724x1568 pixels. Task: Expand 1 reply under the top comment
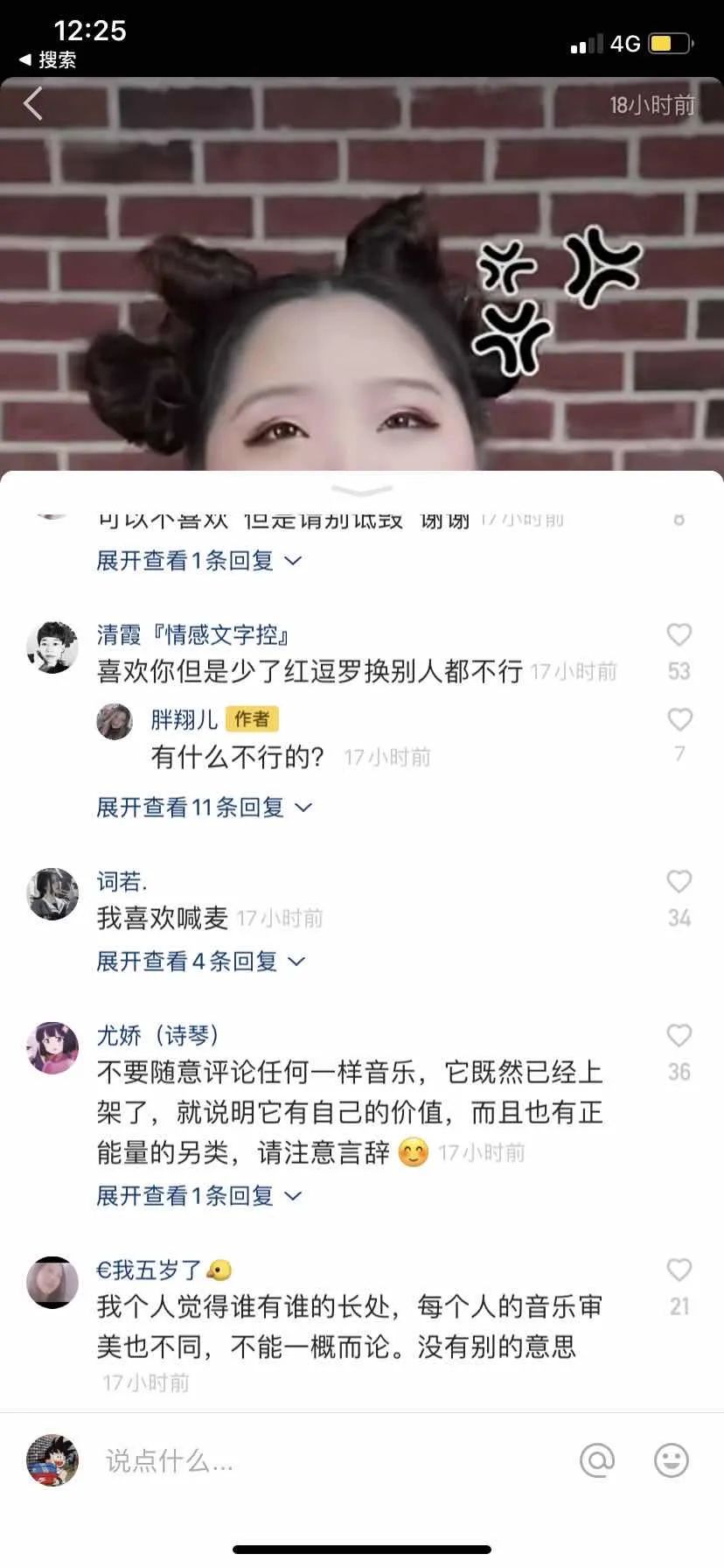[x=198, y=560]
